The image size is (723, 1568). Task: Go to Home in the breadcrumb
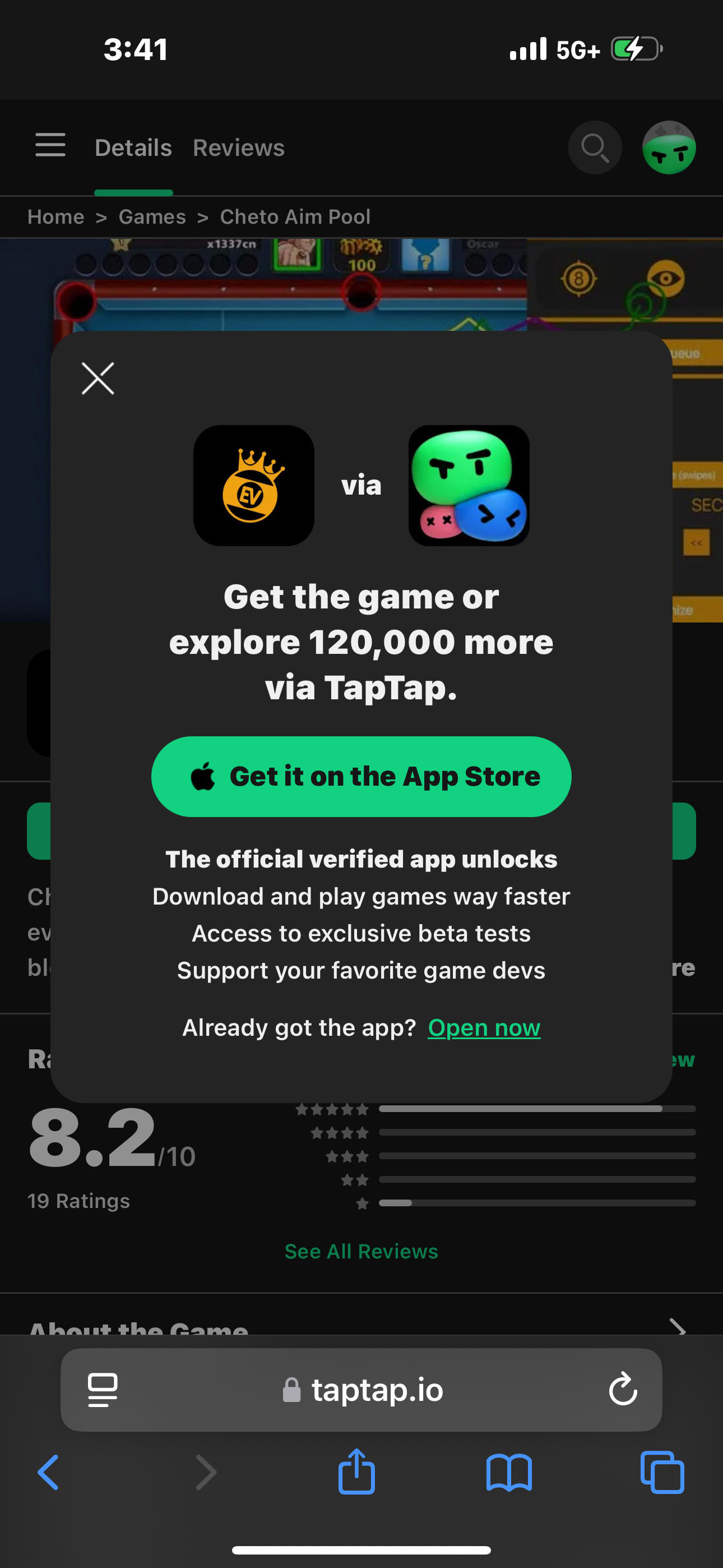56,216
